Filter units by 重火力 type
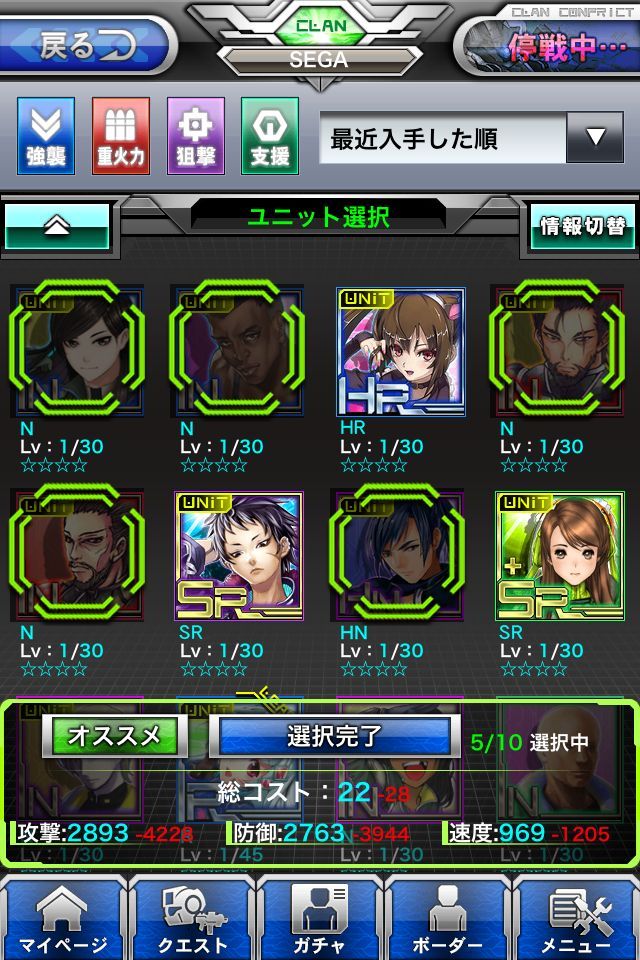The width and height of the screenshot is (640, 960). (121, 136)
